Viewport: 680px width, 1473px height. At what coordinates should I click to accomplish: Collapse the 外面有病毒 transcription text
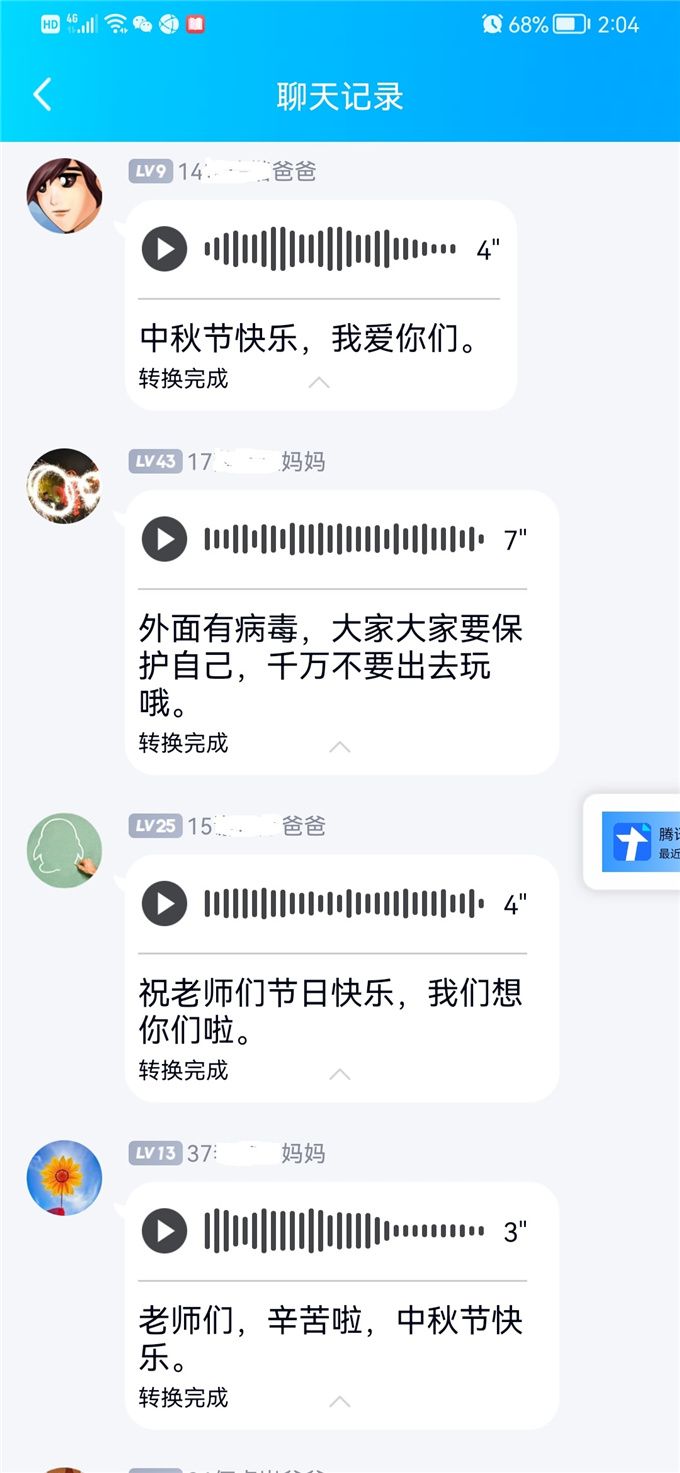click(x=340, y=746)
